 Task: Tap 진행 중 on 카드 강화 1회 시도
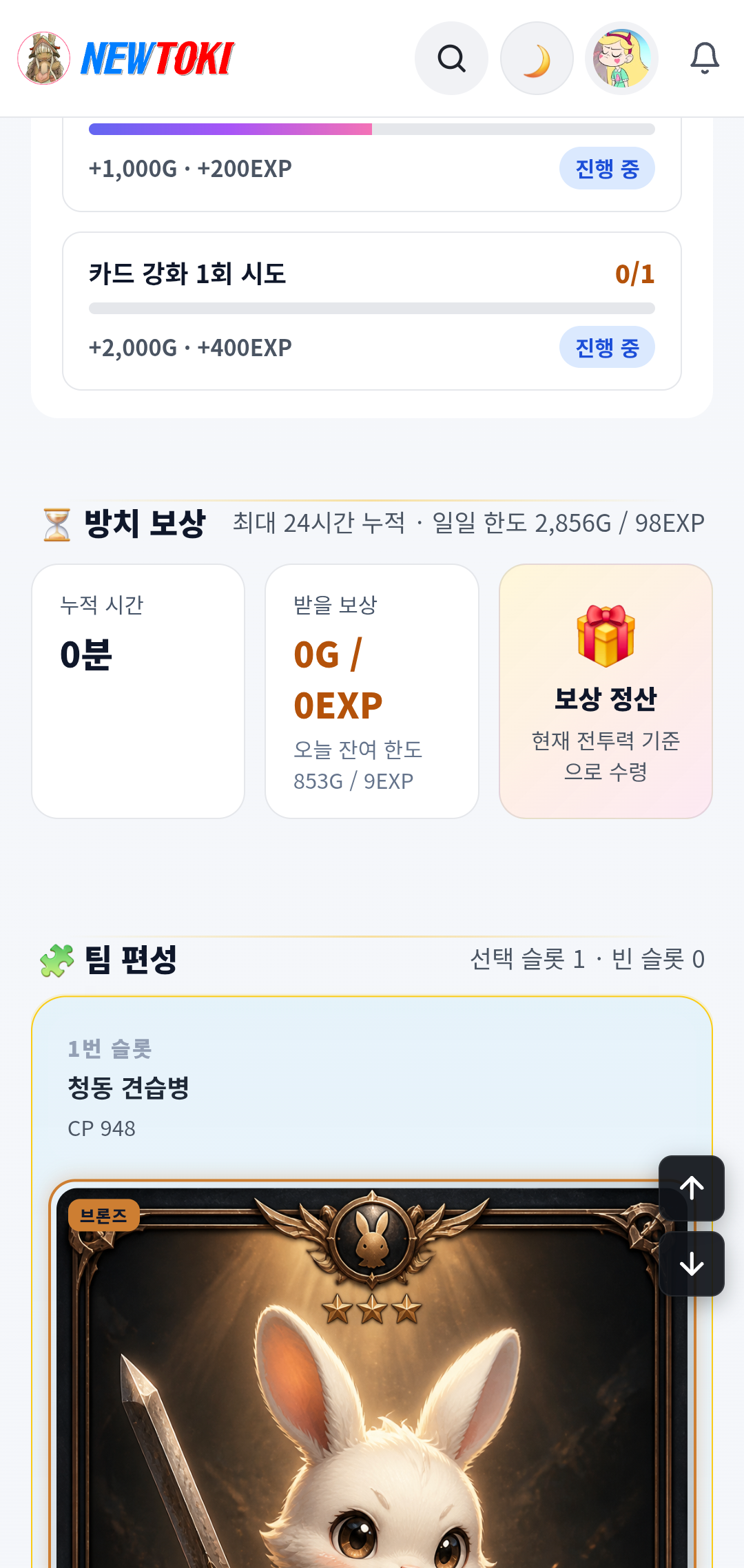[x=607, y=347]
